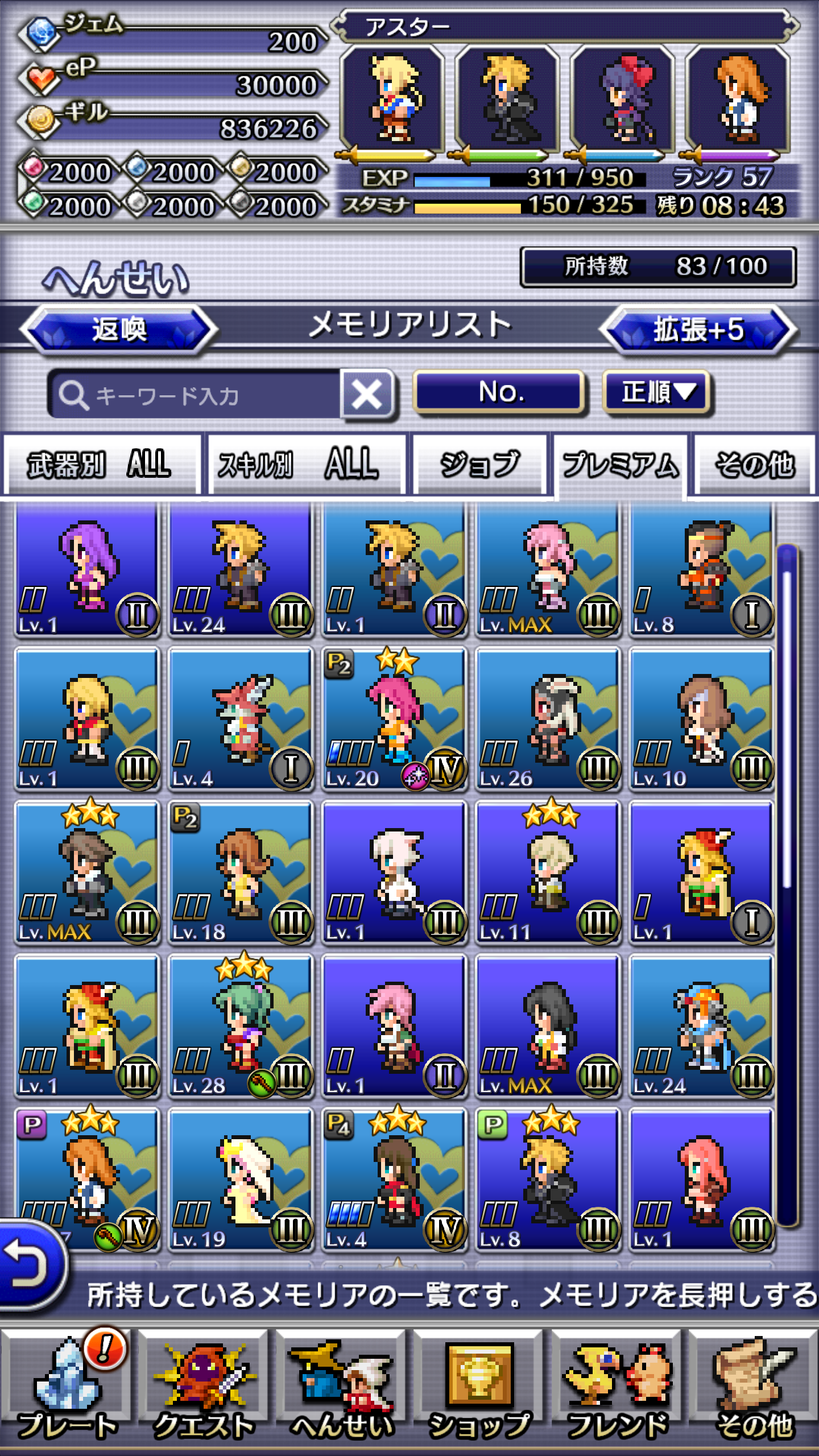Open the 武器別 ALL weapon filter
Screen dimensions: 819x1456
102,465
